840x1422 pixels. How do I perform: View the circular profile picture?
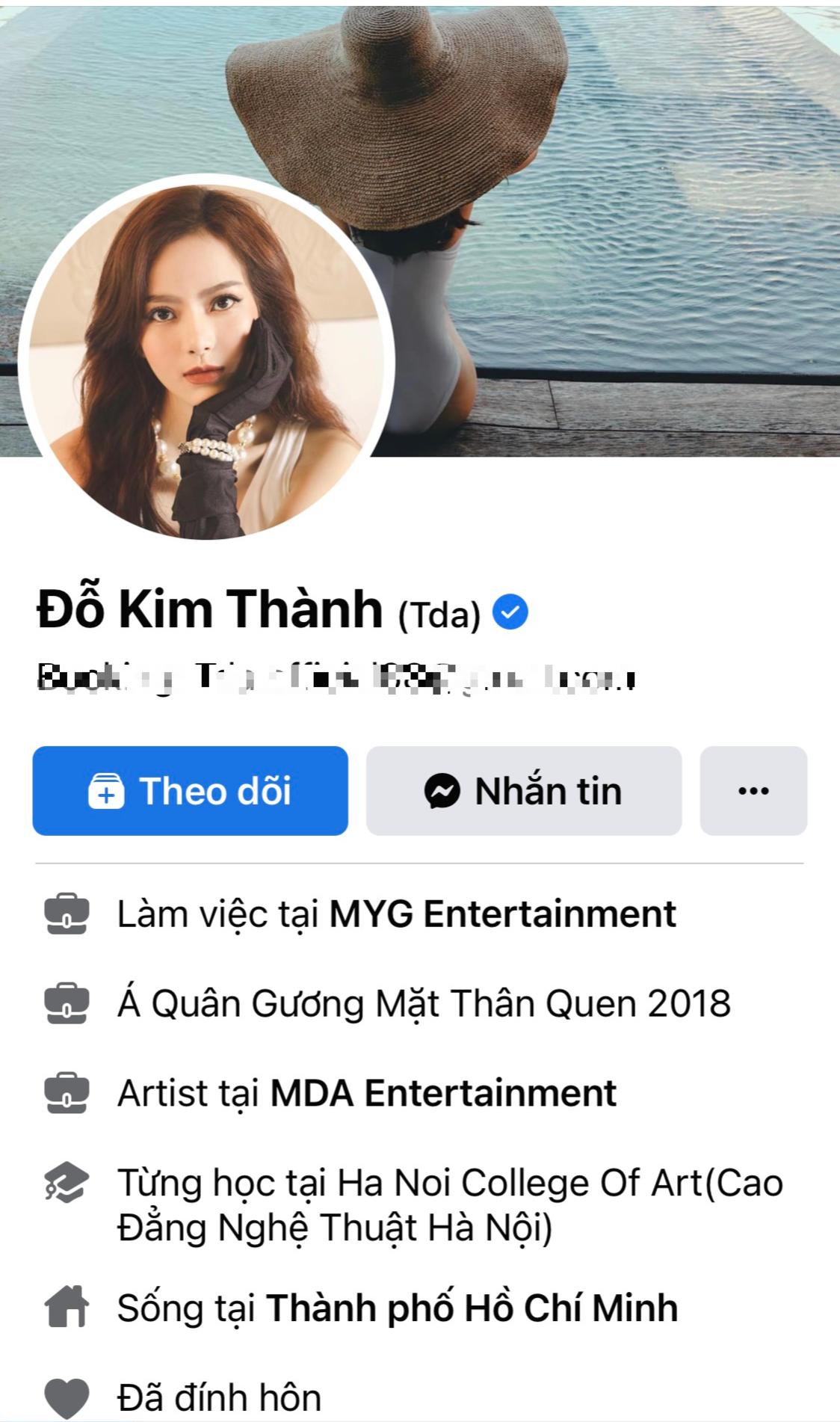click(x=206, y=357)
